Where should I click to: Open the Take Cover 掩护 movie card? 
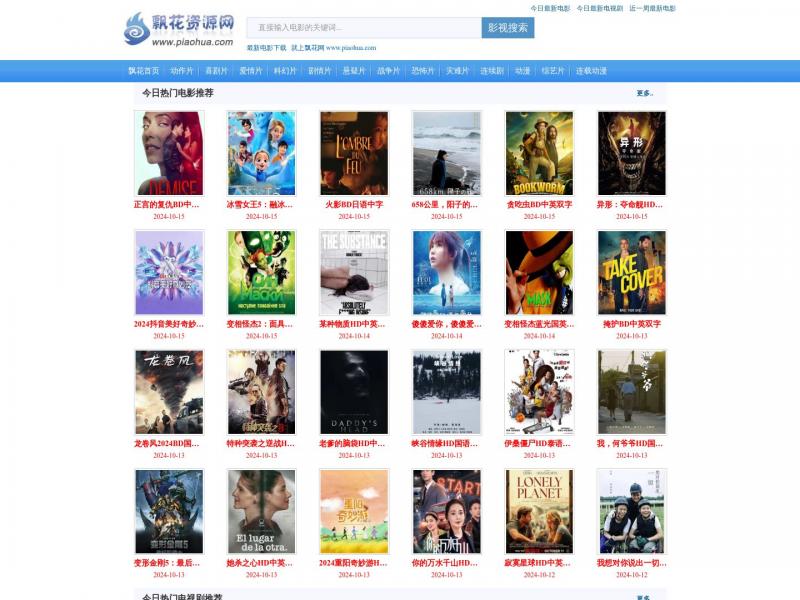[x=631, y=273]
